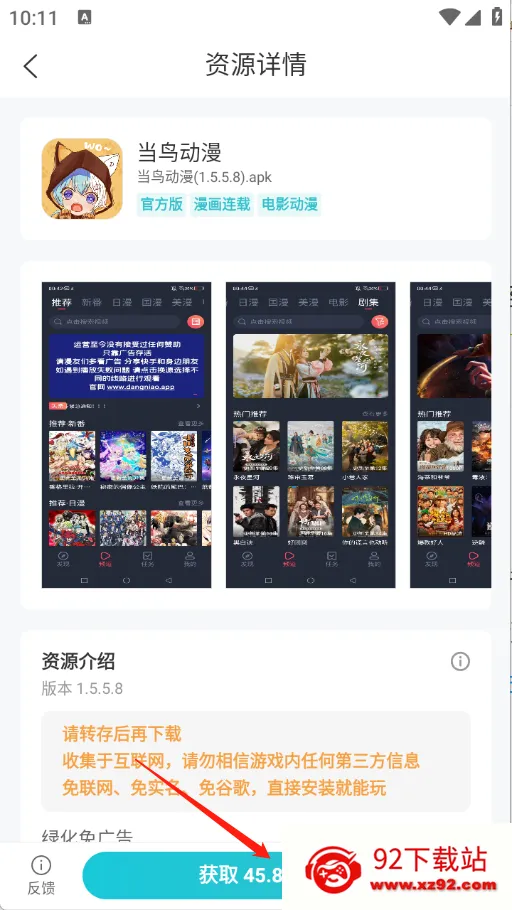Open the 反馈 feedback option
Viewport: 512px width, 910px height.
(41, 875)
